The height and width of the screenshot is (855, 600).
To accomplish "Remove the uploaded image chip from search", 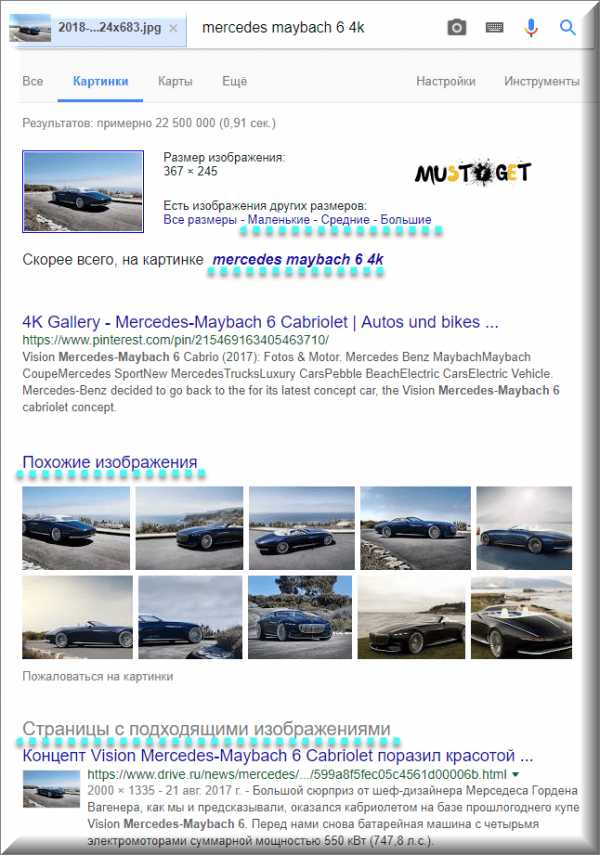I will 173,29.
